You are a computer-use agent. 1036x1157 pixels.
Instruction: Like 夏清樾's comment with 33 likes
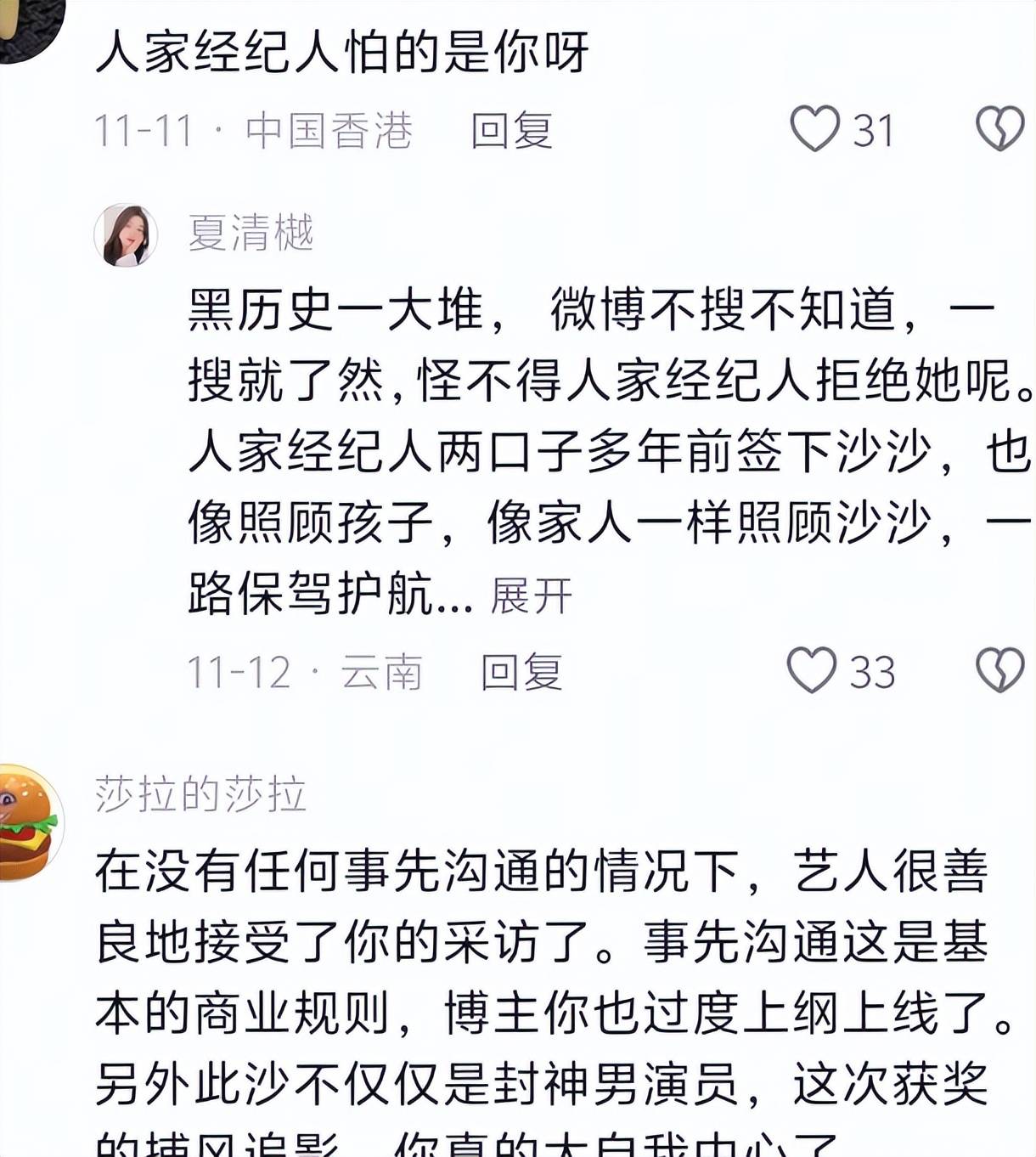click(x=813, y=671)
